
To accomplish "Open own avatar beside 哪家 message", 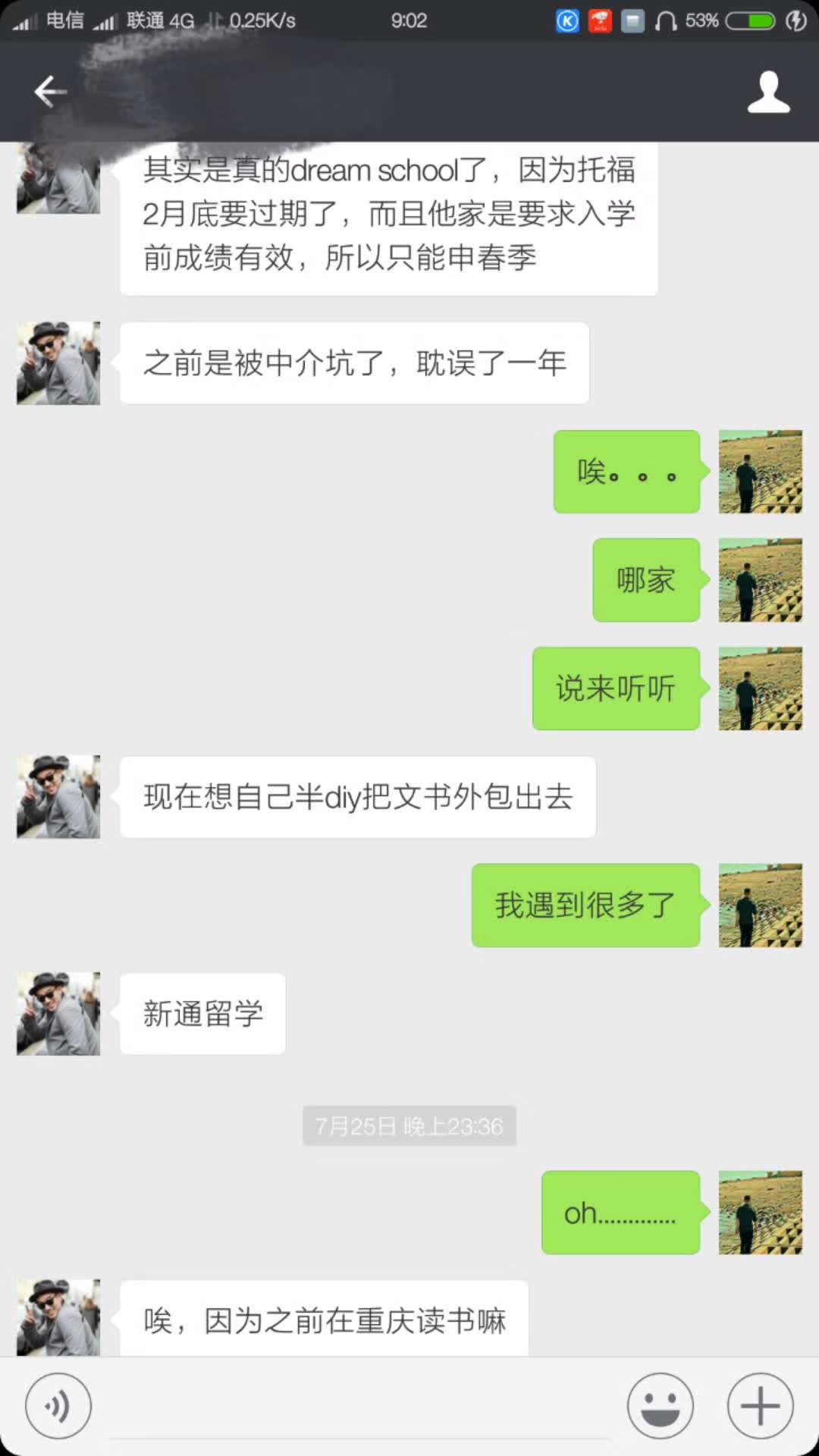I will tap(760, 580).
